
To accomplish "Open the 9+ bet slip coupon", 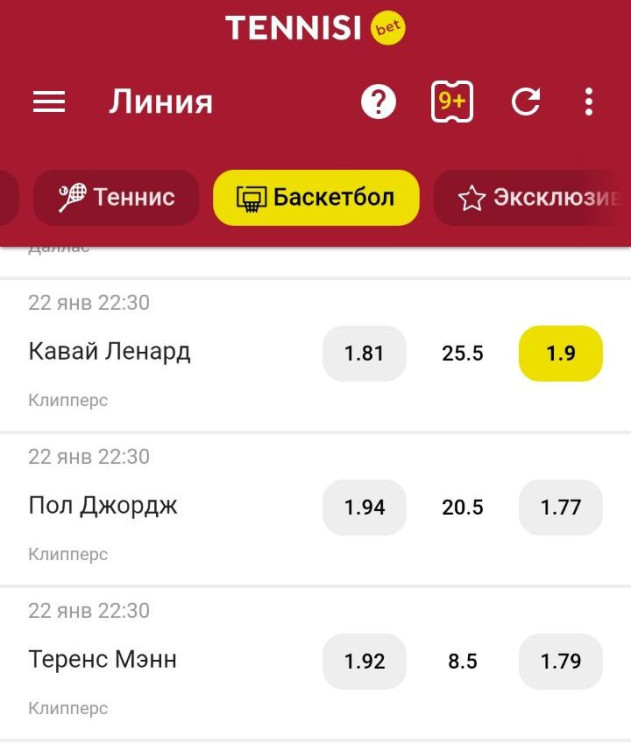I will tap(452, 102).
